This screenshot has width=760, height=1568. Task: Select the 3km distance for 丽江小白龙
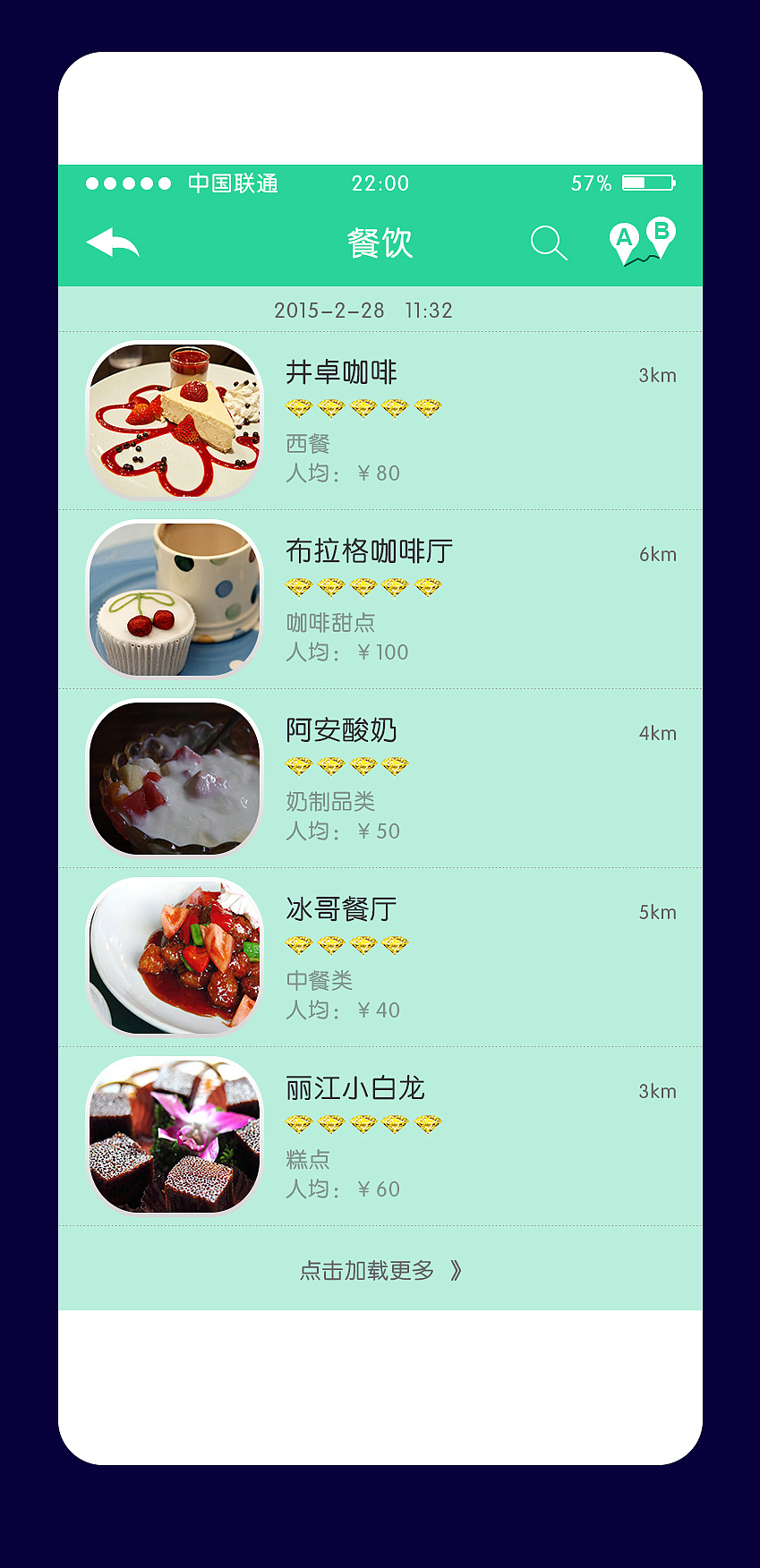click(657, 1091)
